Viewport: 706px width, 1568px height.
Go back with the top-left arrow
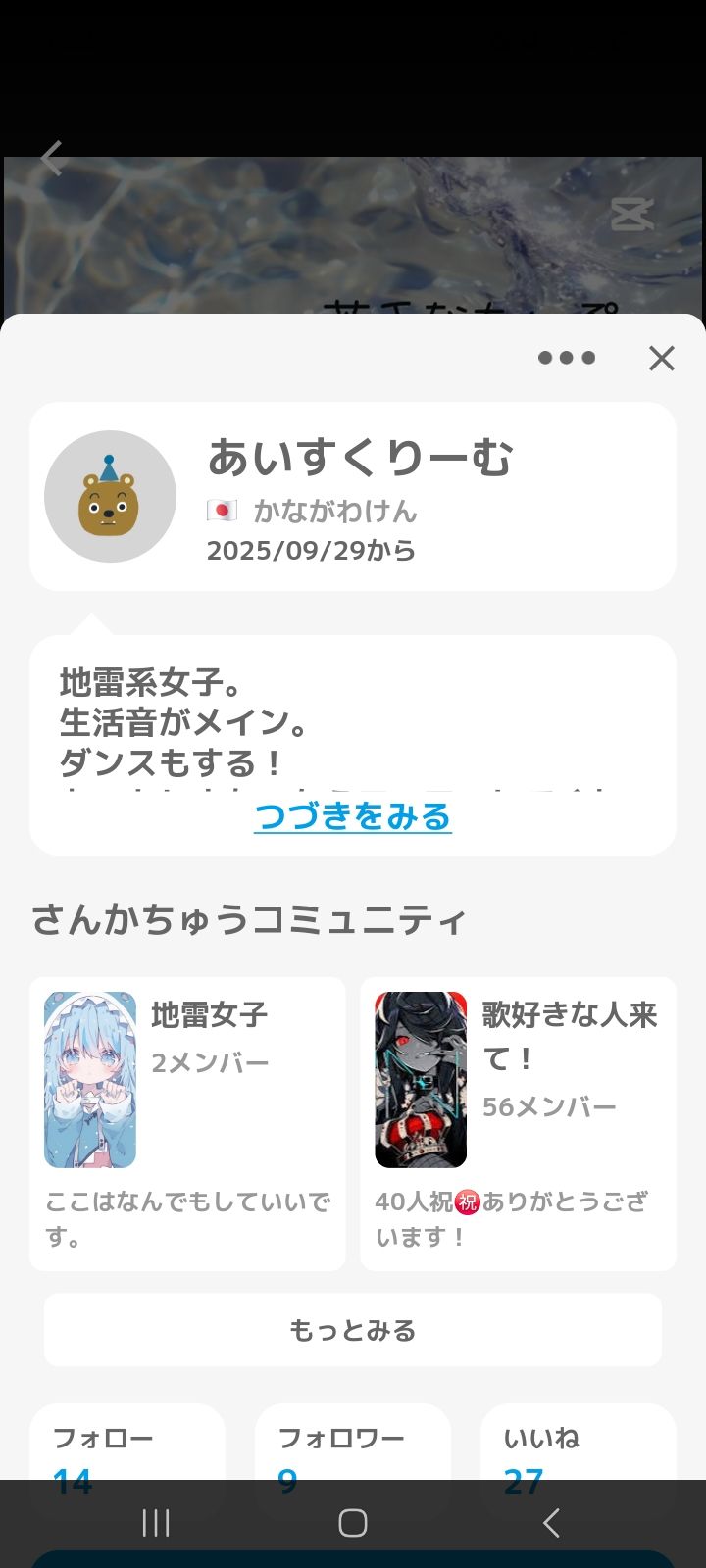coord(53,158)
